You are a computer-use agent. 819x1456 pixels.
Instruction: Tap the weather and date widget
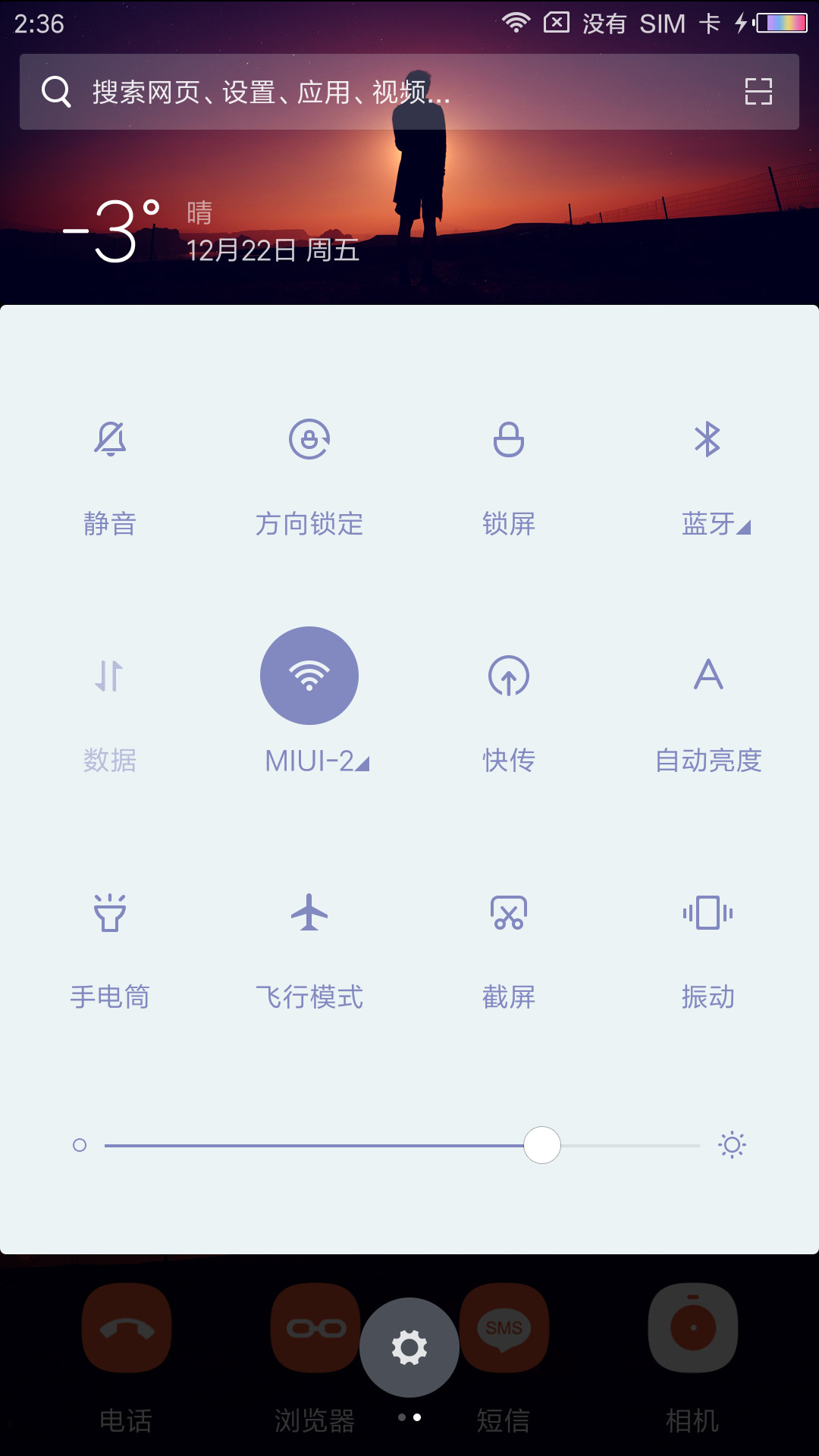click(x=212, y=231)
